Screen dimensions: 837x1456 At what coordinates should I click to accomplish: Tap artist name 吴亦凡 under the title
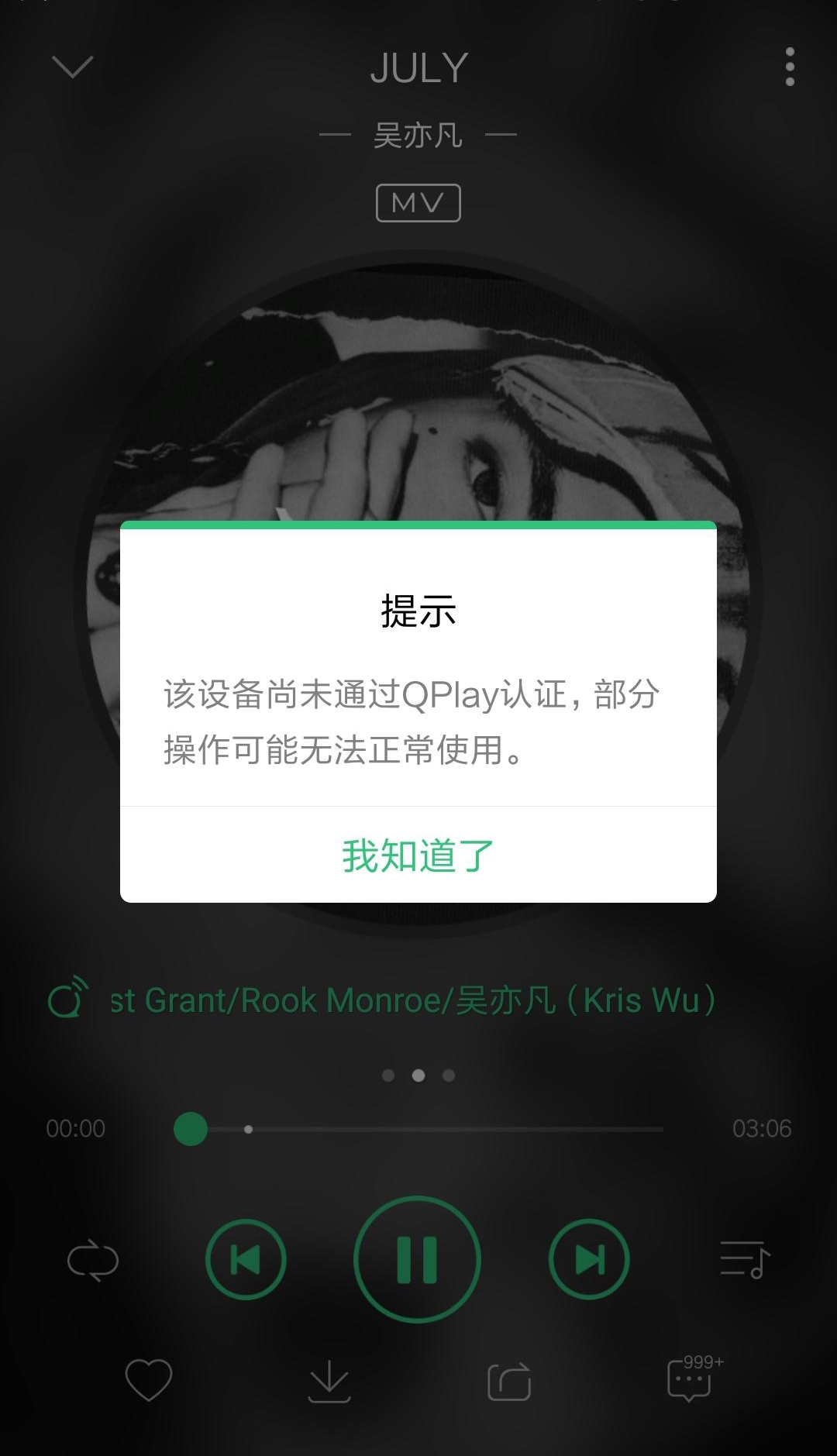click(418, 133)
